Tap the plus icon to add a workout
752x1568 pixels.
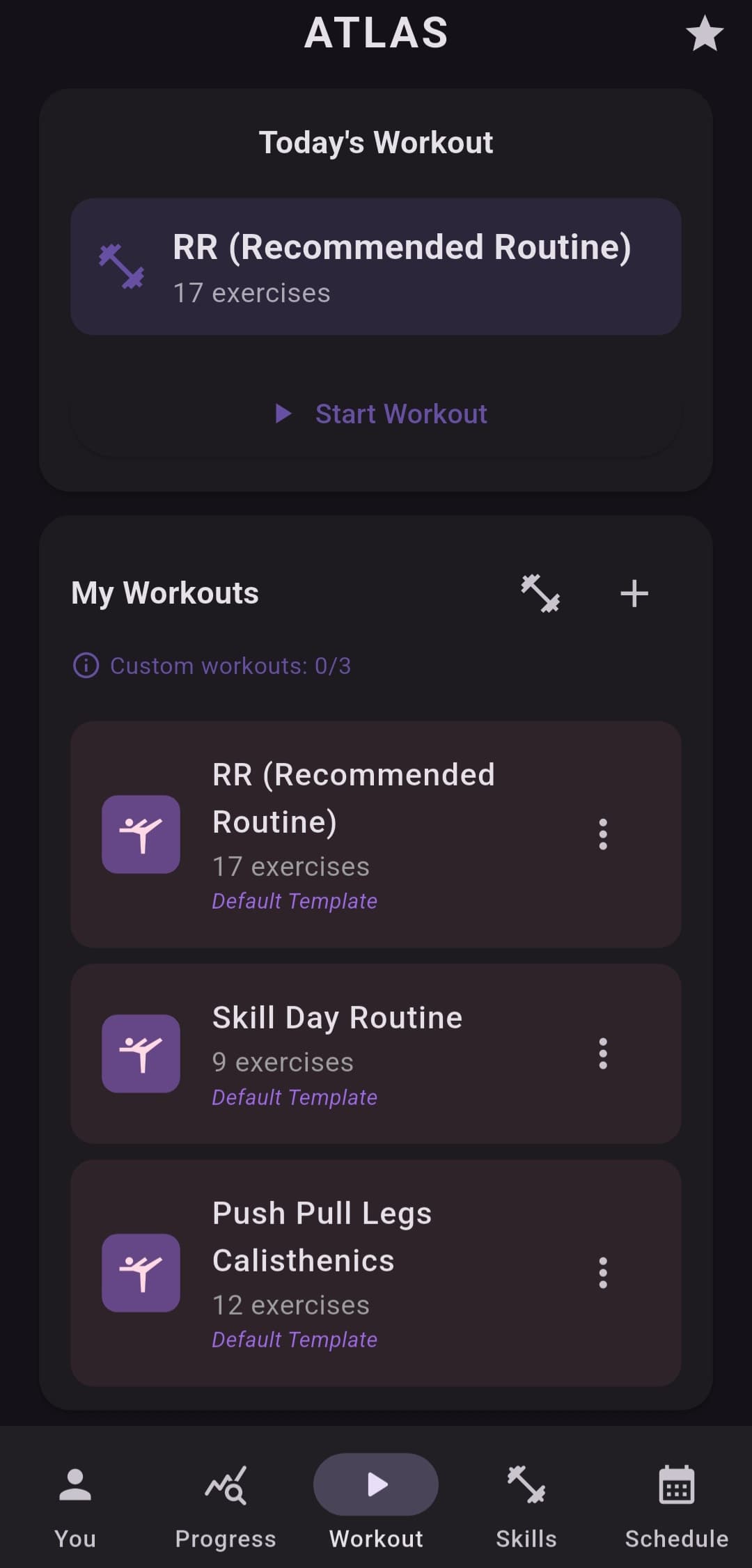tap(634, 593)
